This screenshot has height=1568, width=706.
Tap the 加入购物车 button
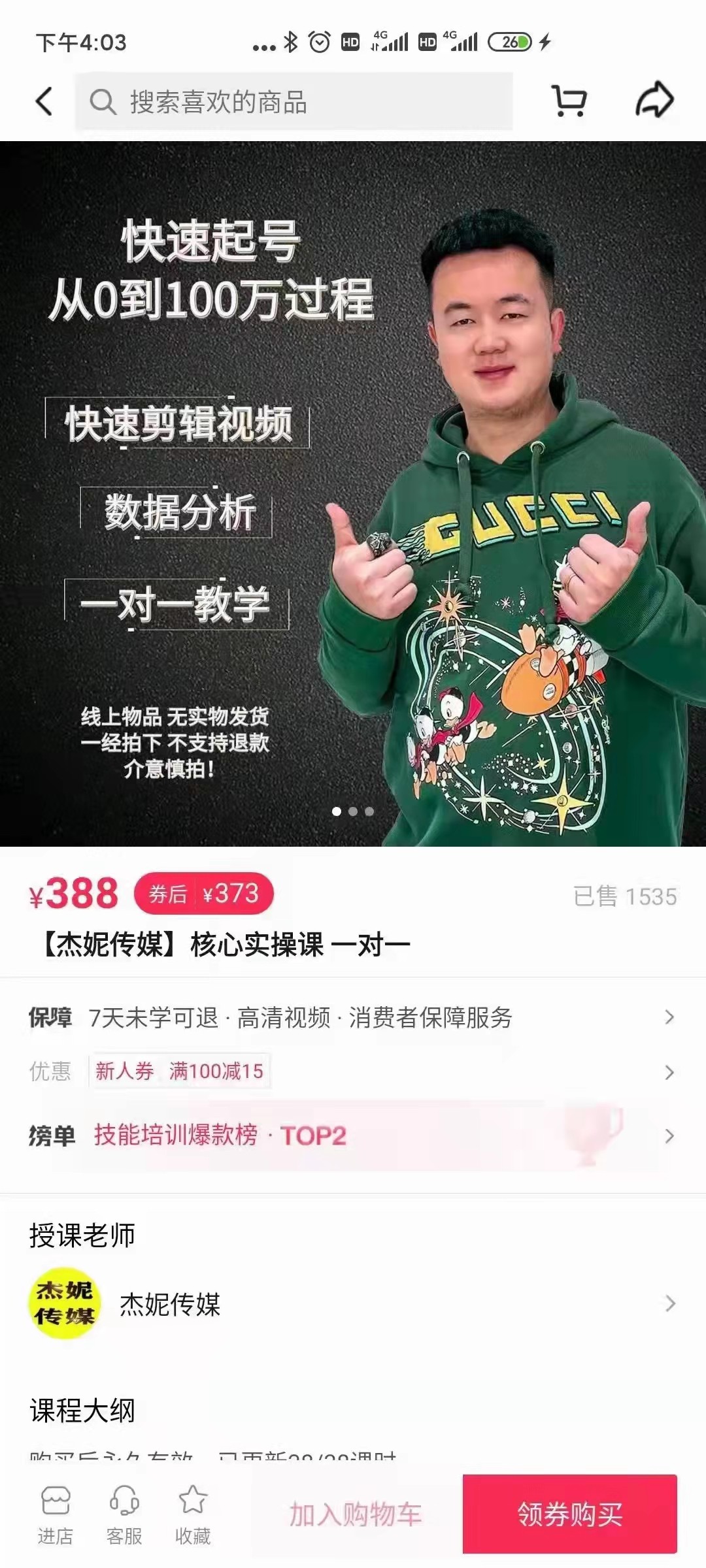pyautogui.click(x=356, y=1514)
